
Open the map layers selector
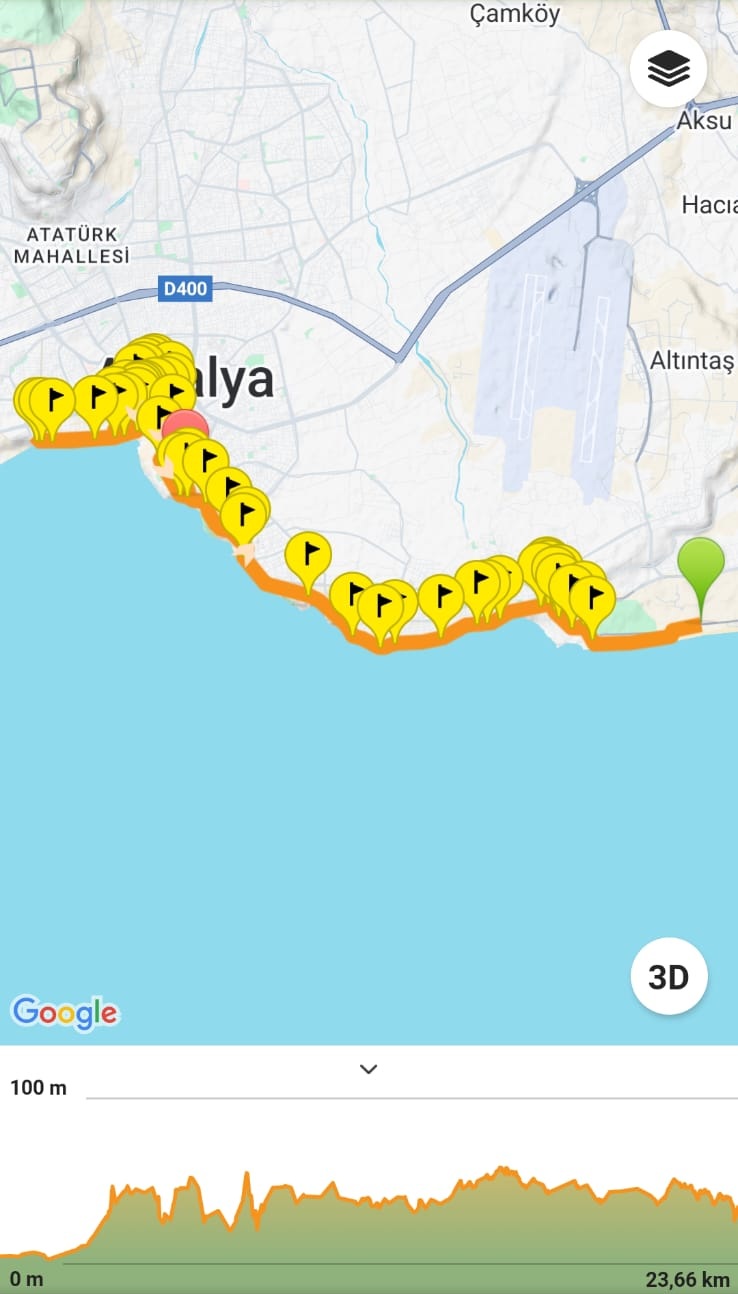(668, 69)
